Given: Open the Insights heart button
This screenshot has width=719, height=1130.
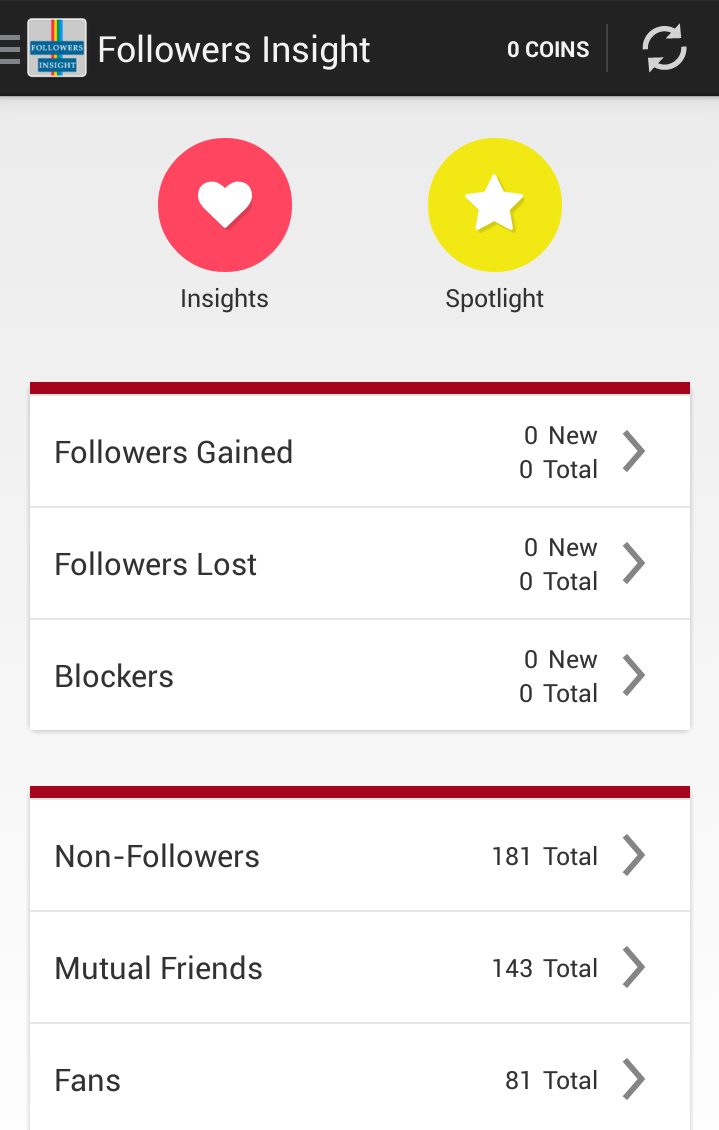Looking at the screenshot, I should [224, 205].
